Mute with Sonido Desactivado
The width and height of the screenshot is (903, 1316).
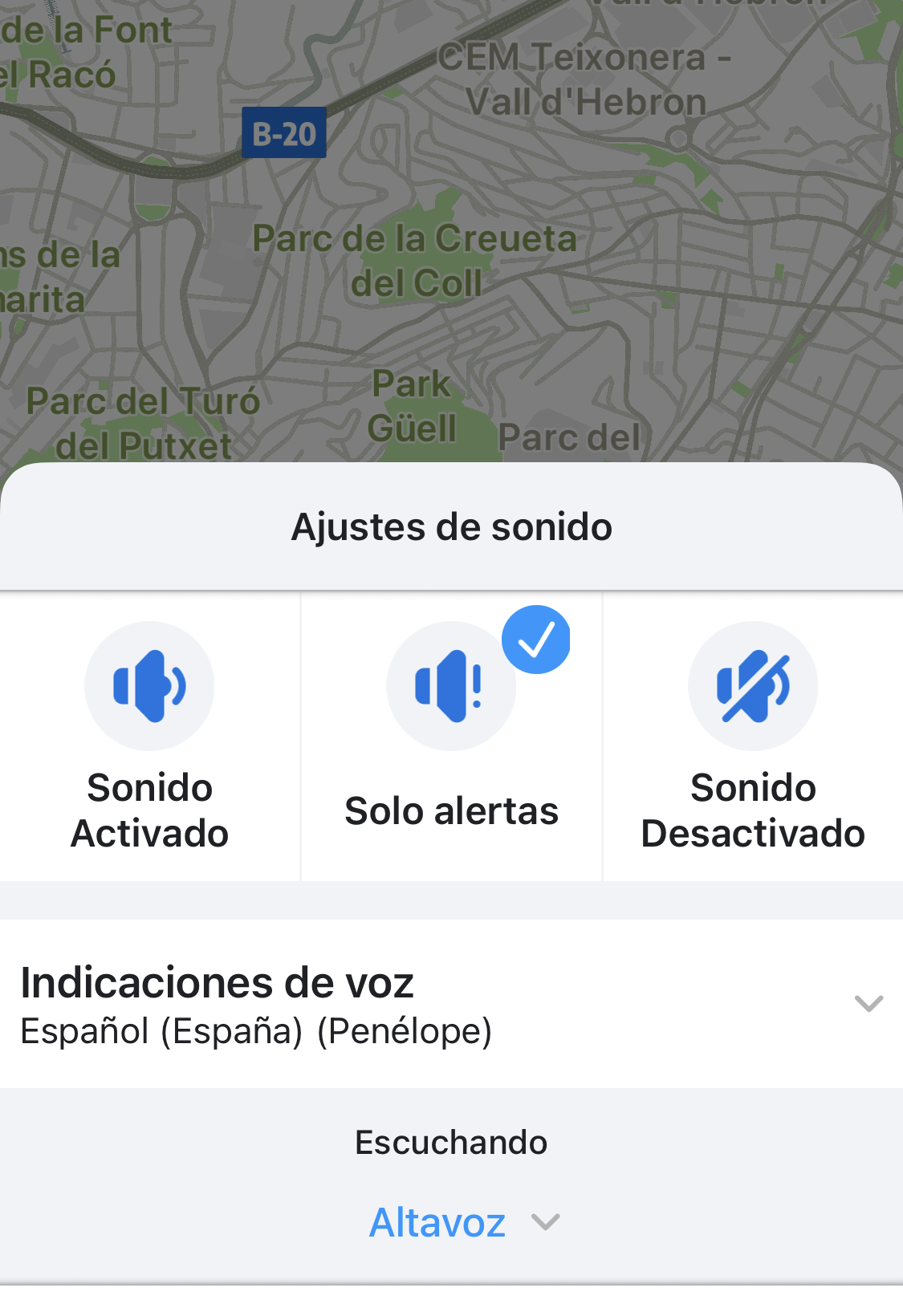coord(753,735)
